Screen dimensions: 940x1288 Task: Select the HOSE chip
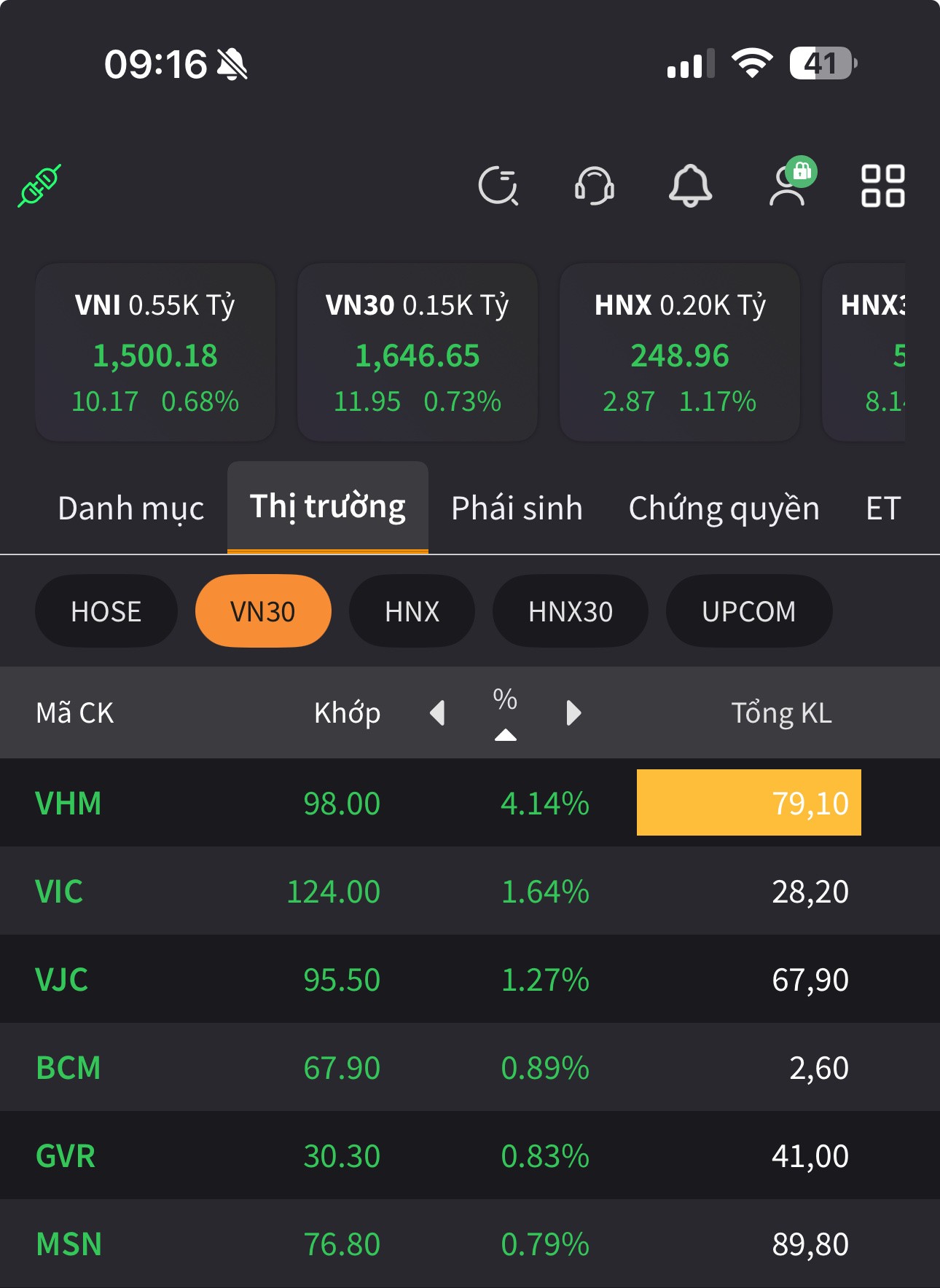(106, 611)
